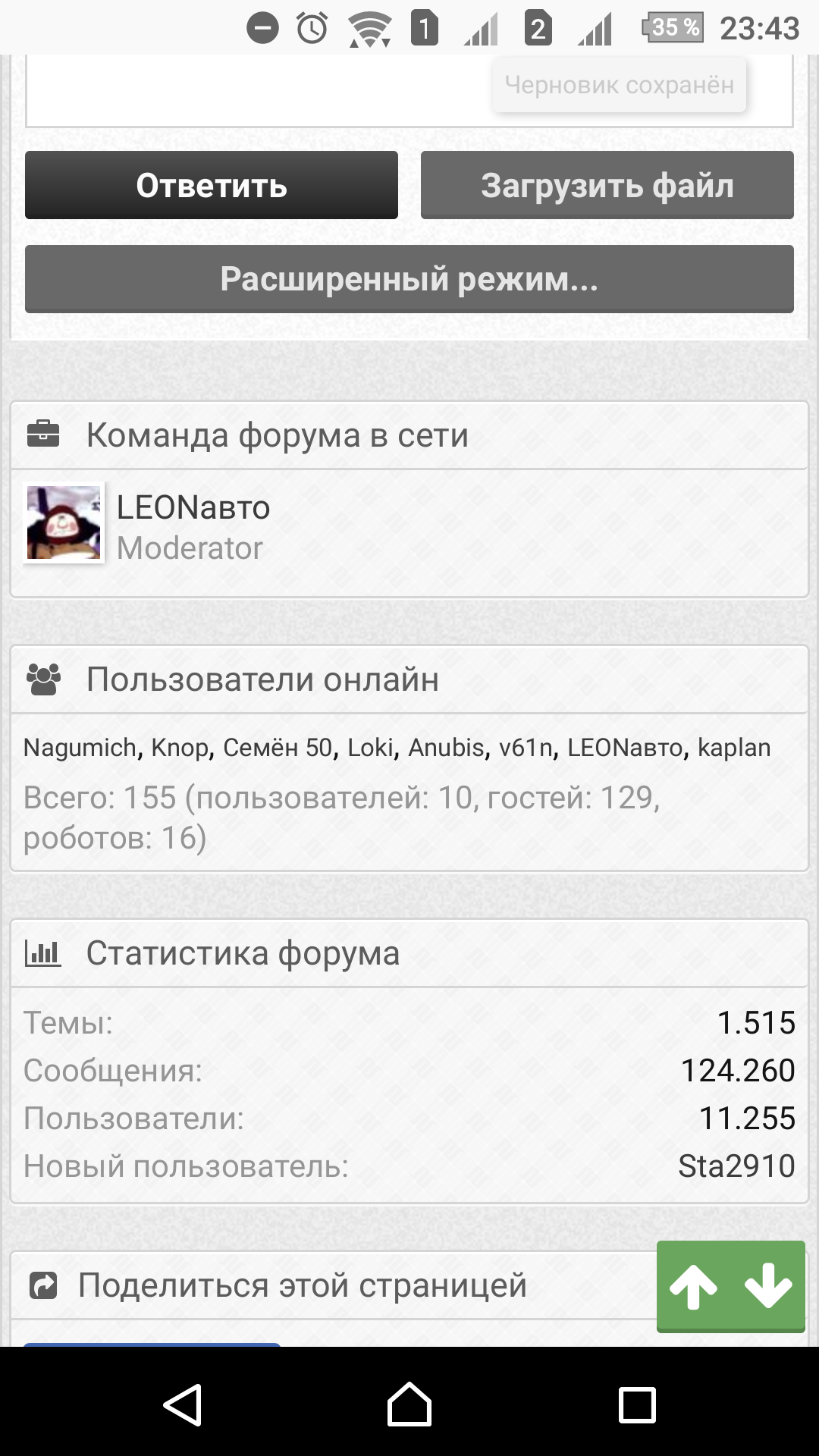Open user Nagumich profile

coord(80,748)
